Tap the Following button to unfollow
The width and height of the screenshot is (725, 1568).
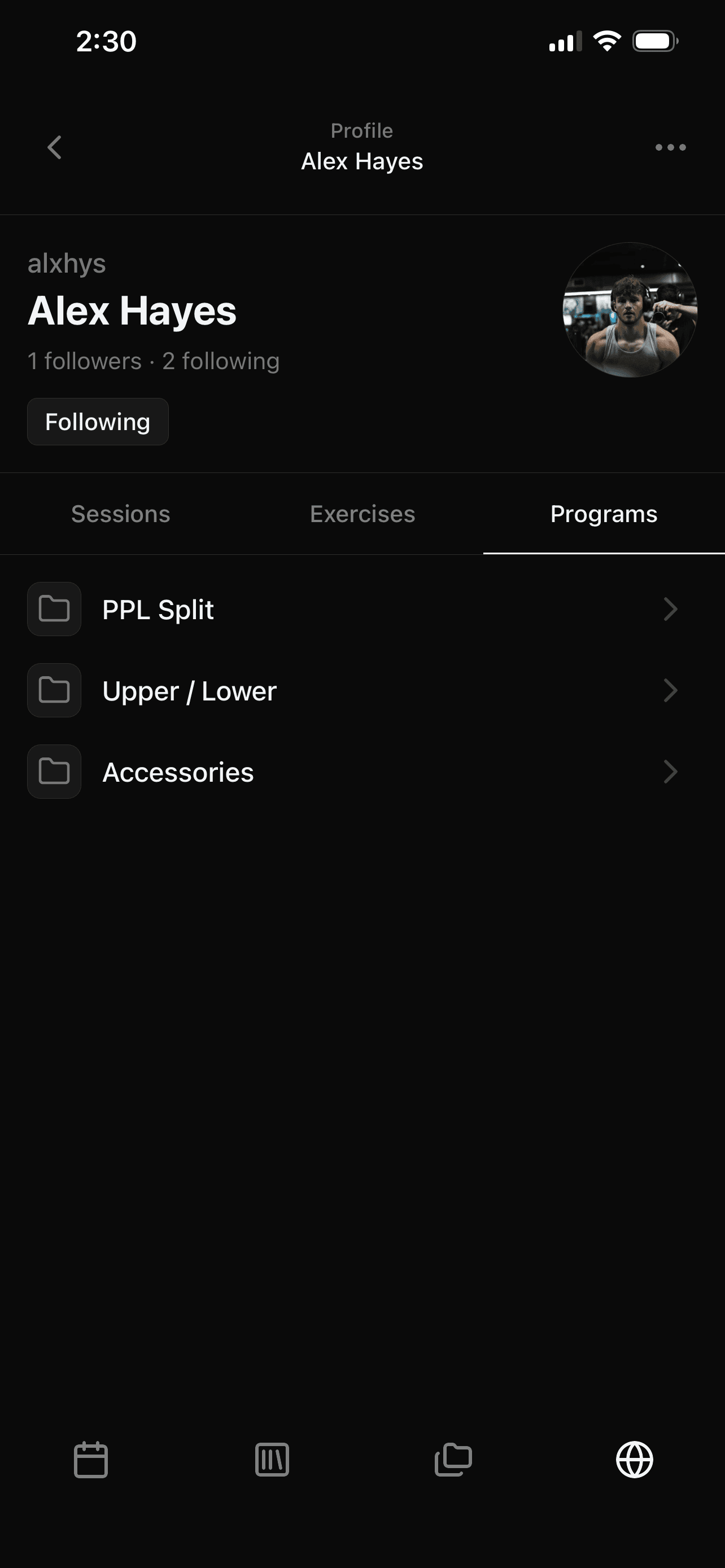coord(98,422)
